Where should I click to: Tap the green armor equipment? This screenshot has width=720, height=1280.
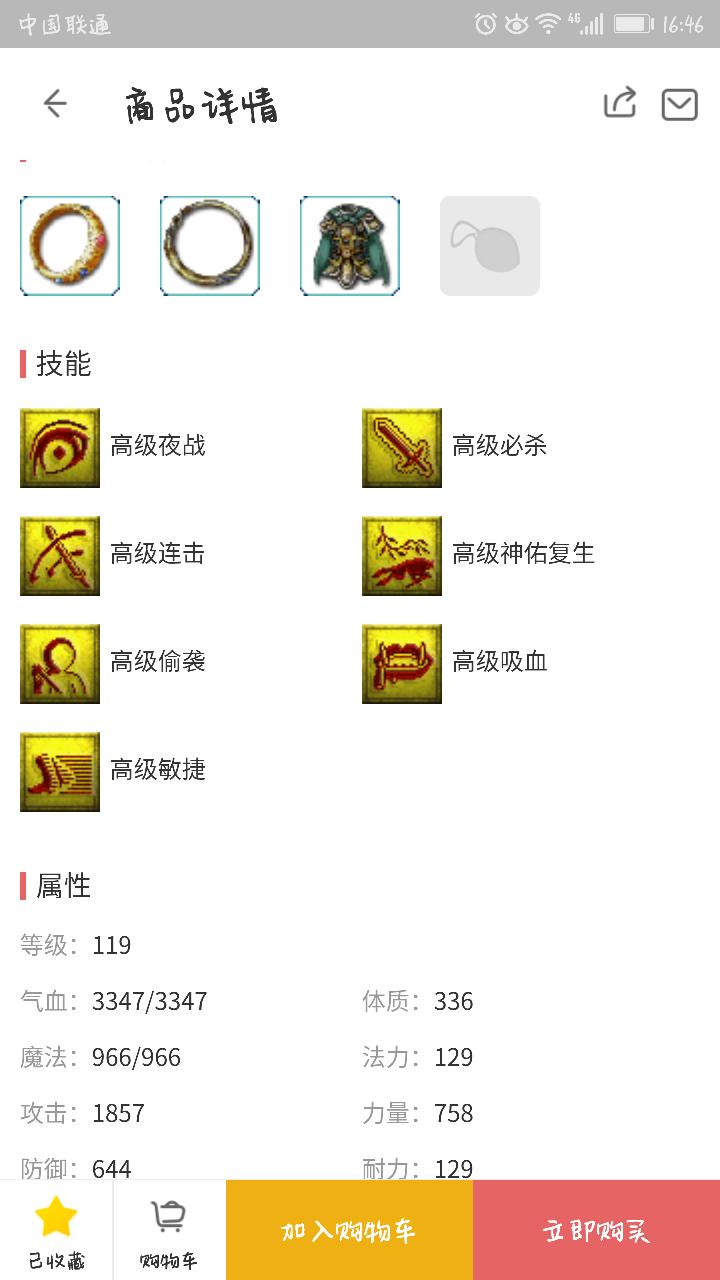[x=350, y=246]
